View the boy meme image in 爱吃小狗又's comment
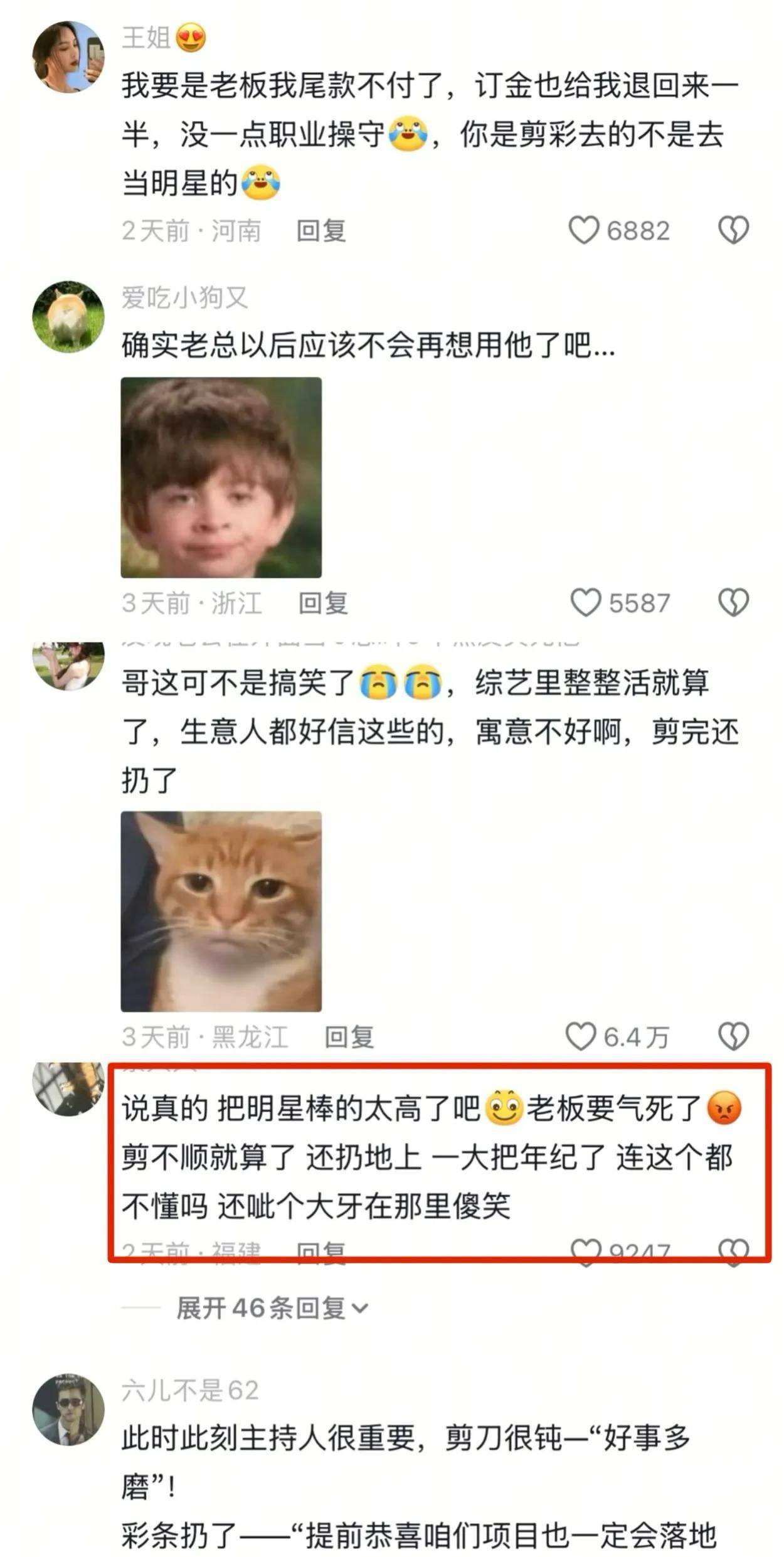 pyautogui.click(x=221, y=477)
